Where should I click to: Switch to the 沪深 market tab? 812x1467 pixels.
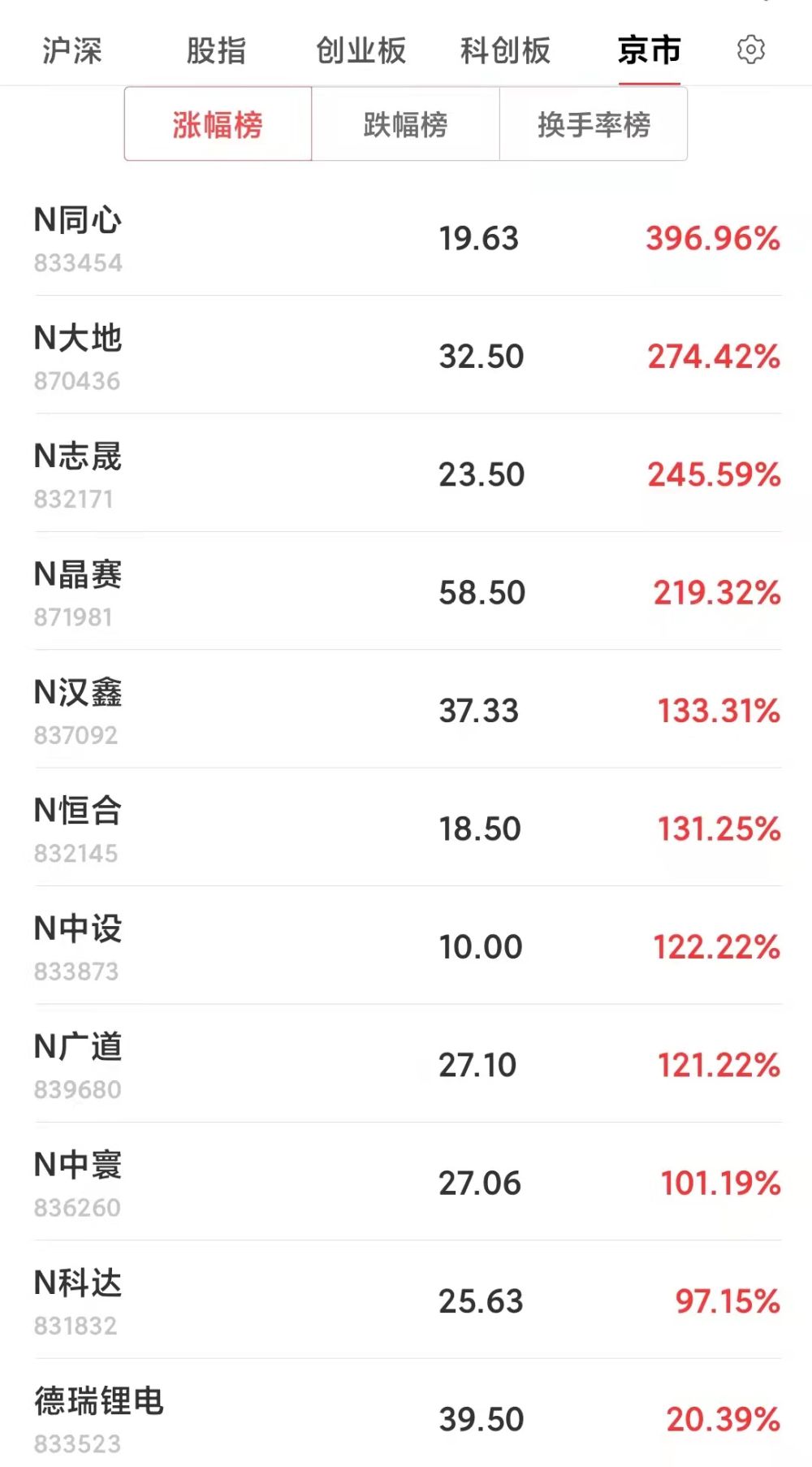click(x=71, y=50)
